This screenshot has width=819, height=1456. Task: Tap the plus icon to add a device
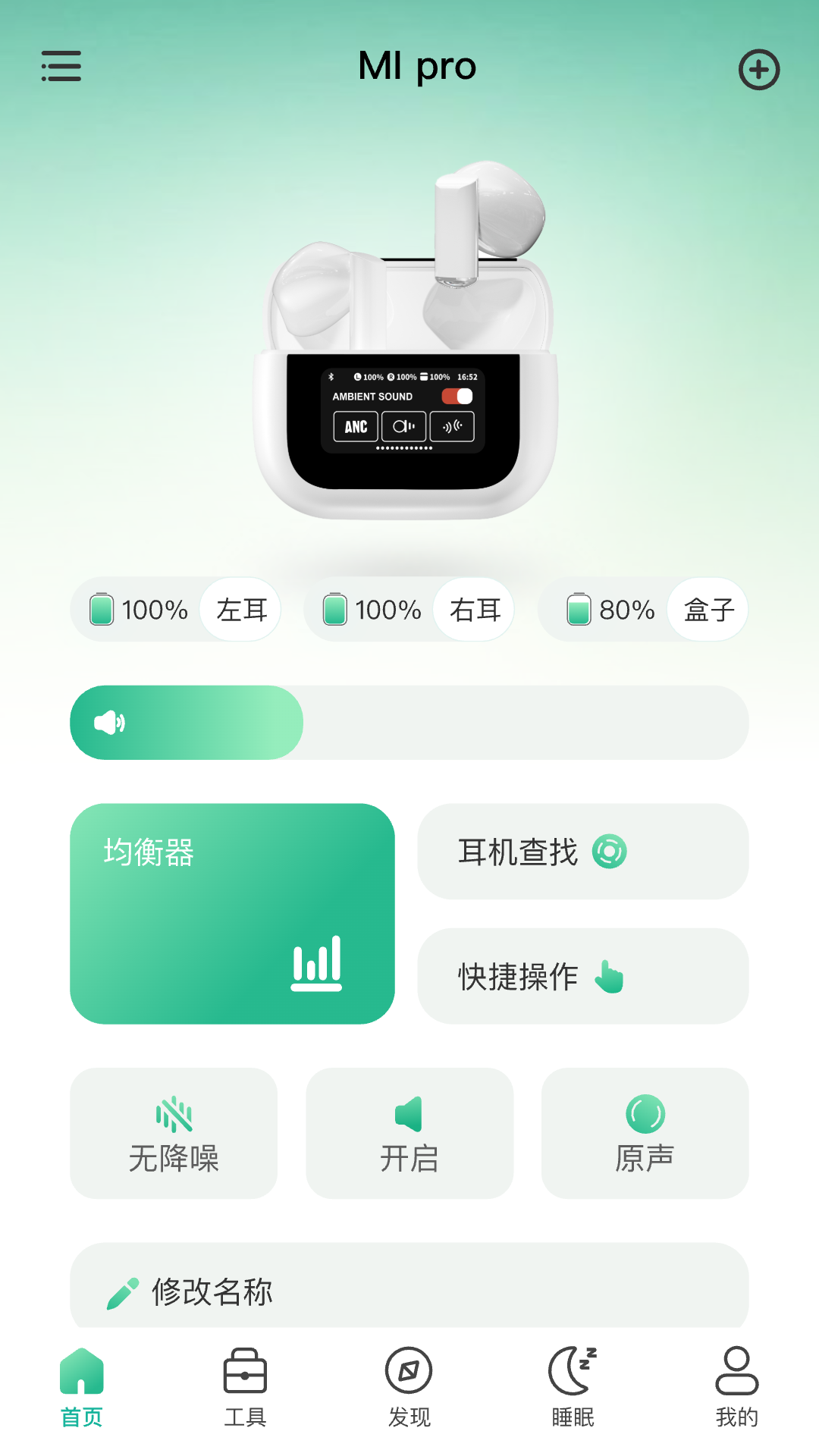758,71
